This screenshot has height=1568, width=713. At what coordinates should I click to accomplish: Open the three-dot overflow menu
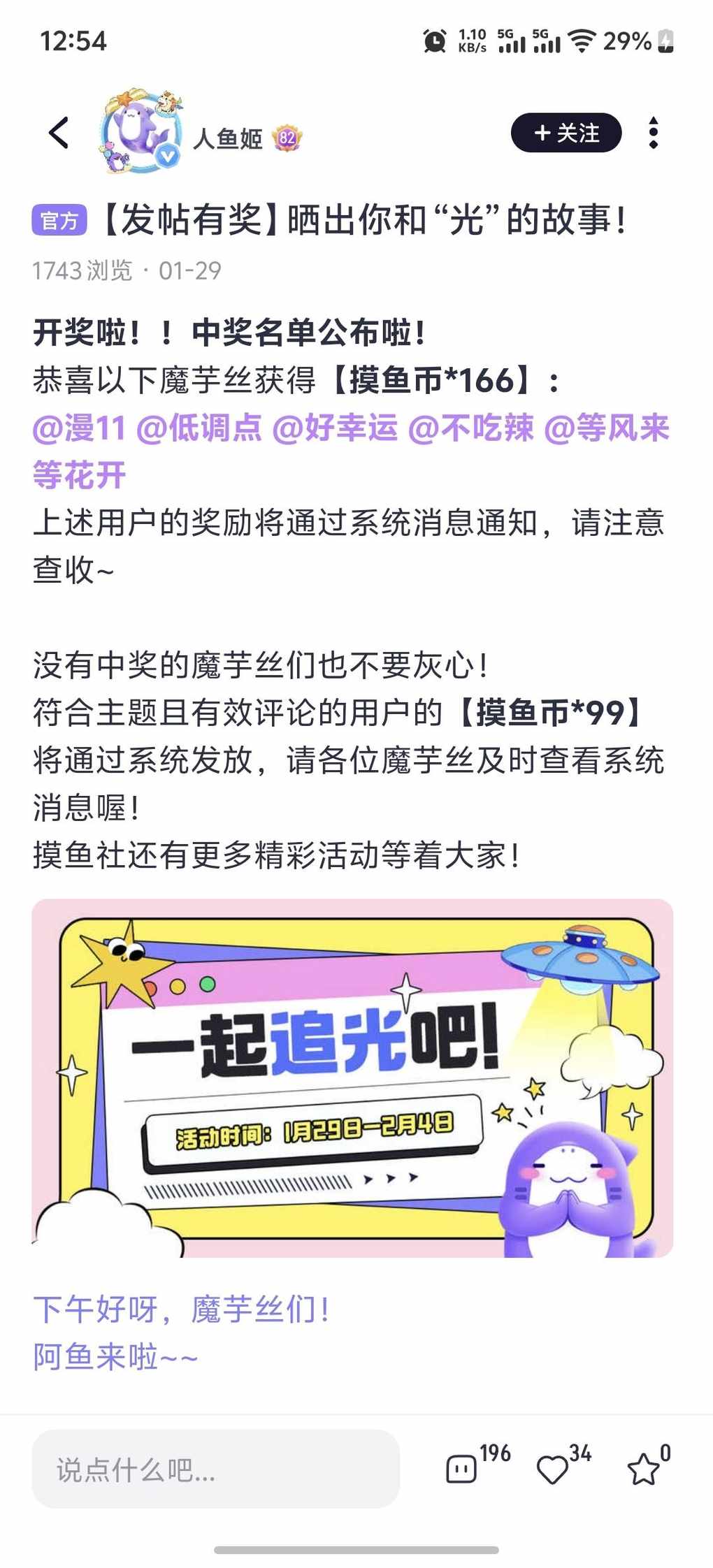(654, 133)
